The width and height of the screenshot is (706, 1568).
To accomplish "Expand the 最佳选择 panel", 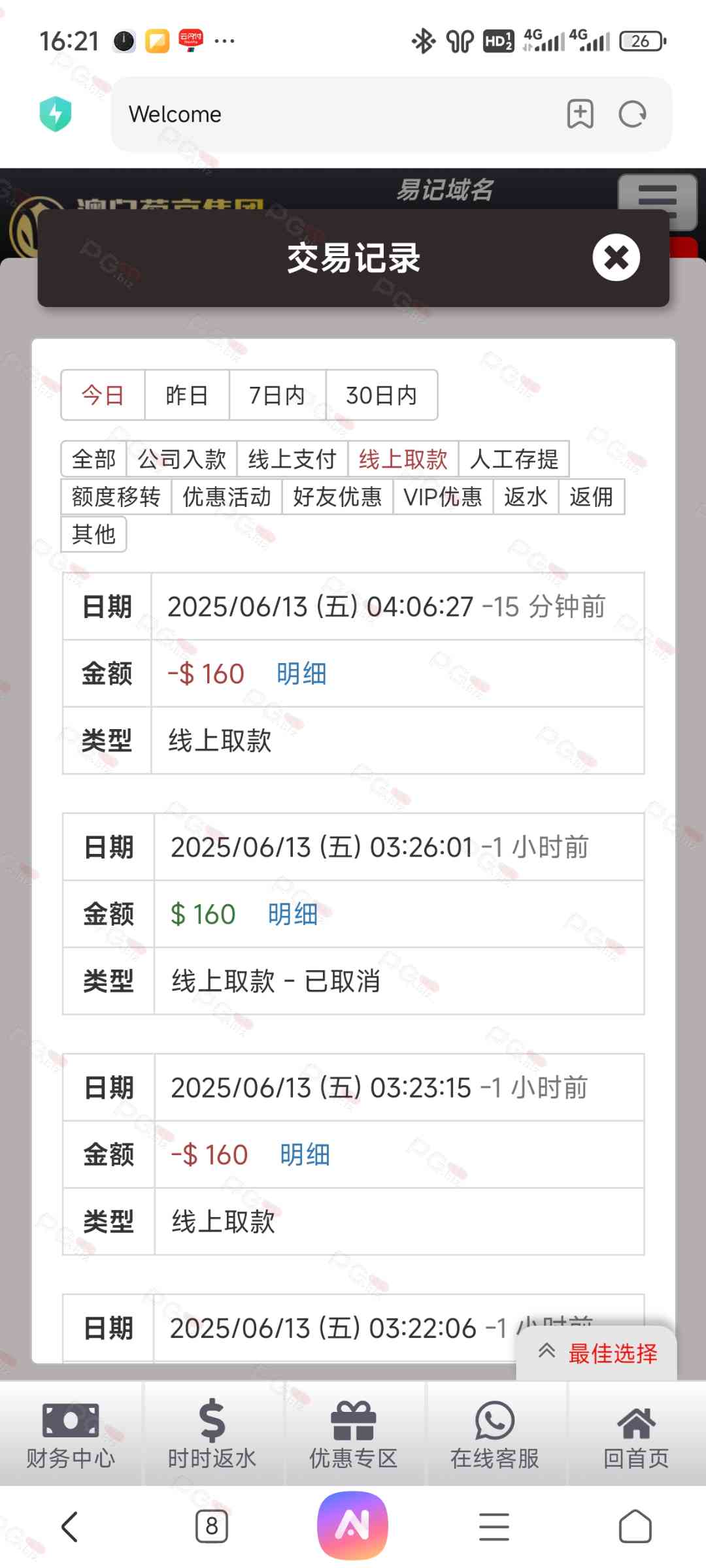I will (x=597, y=1353).
